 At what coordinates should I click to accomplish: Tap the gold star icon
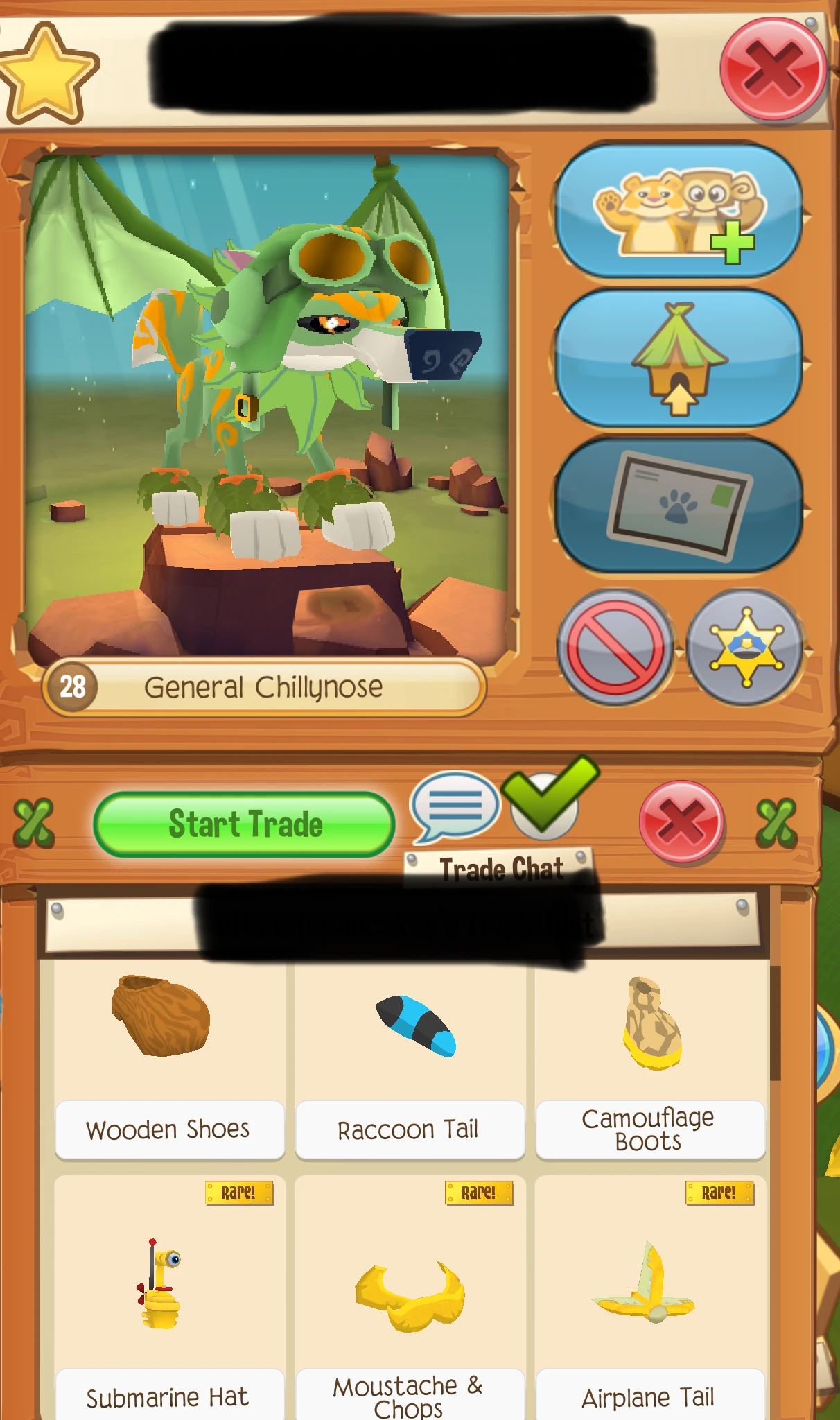pyautogui.click(x=47, y=73)
